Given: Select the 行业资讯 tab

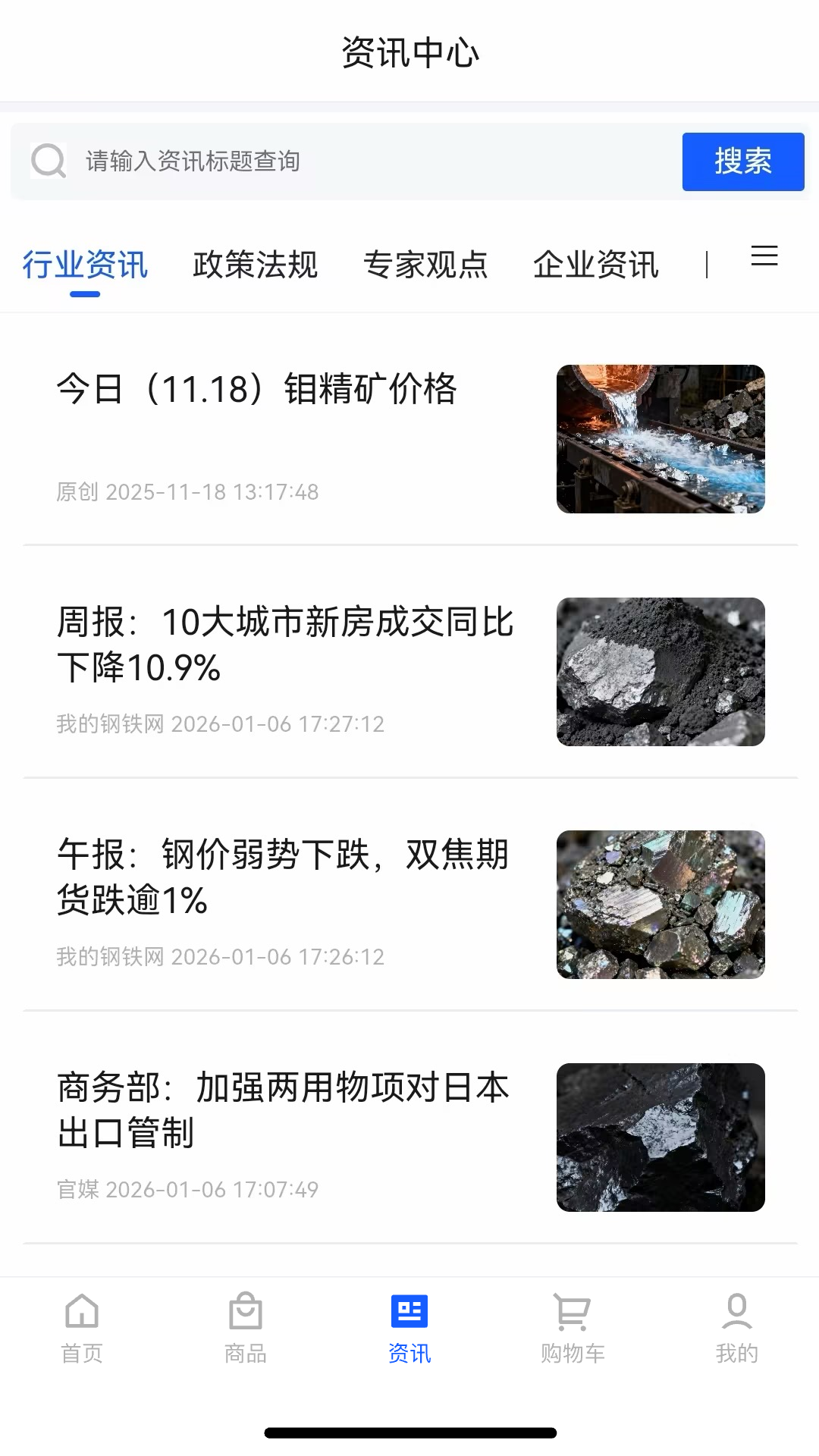Looking at the screenshot, I should (x=86, y=265).
